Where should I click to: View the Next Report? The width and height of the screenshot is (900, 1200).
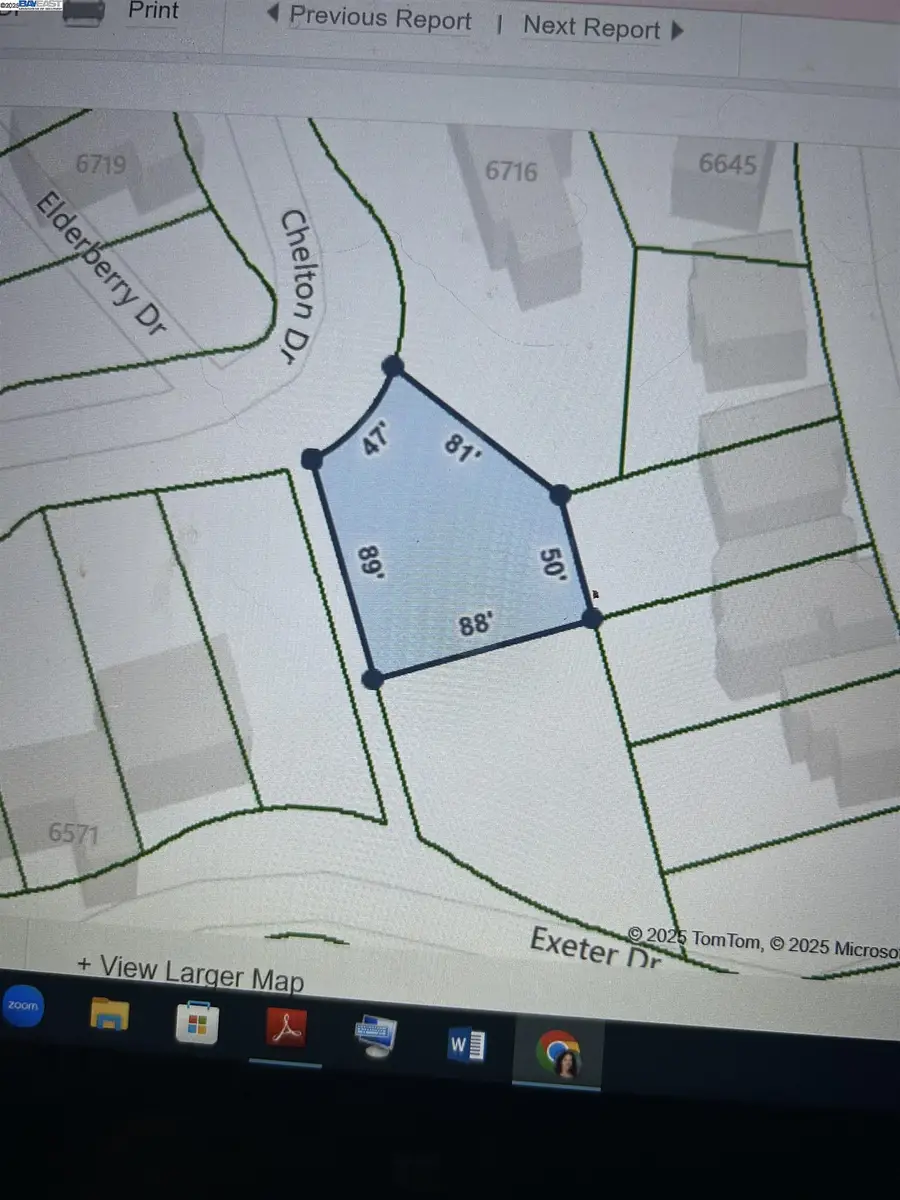pos(591,29)
